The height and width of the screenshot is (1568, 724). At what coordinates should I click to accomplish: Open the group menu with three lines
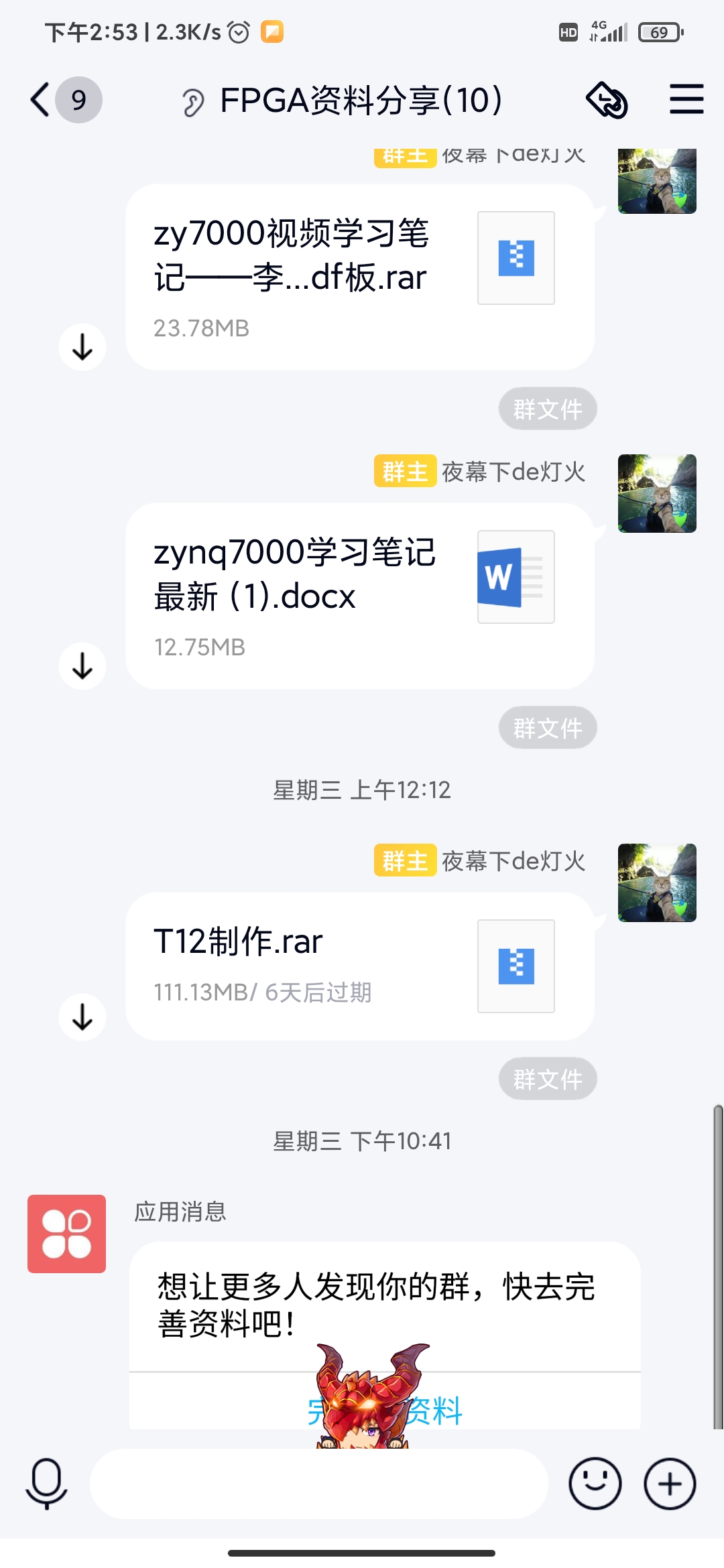point(686,100)
